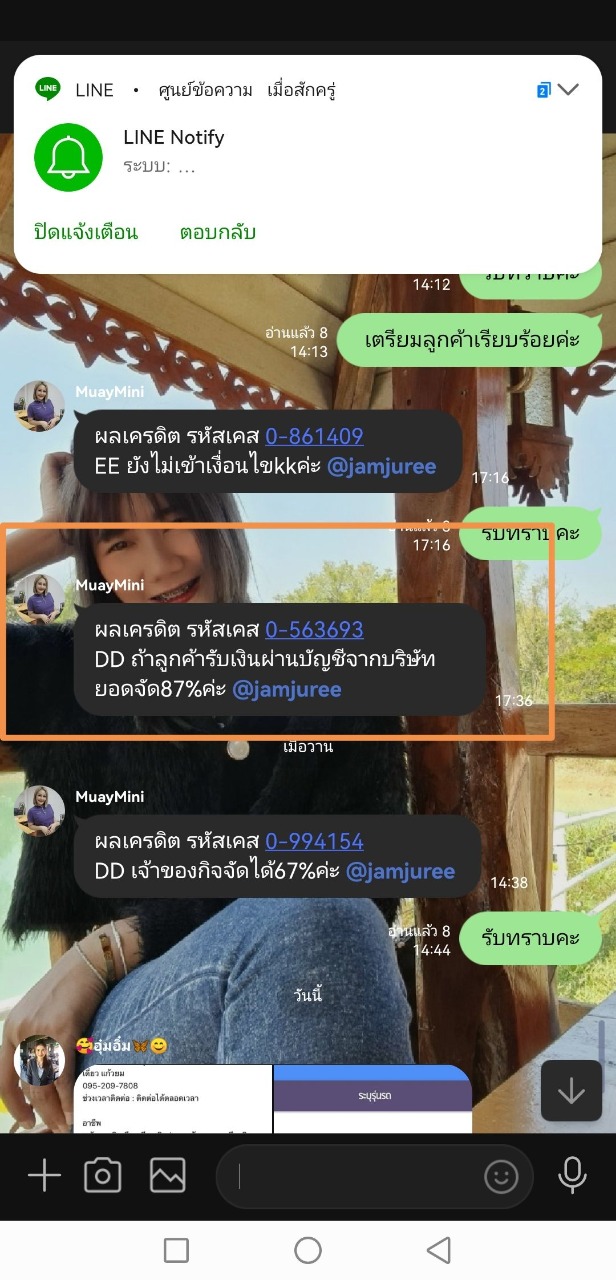This screenshot has height=1280, width=616.
Task: Open the camera from chat bar
Action: 102,1175
